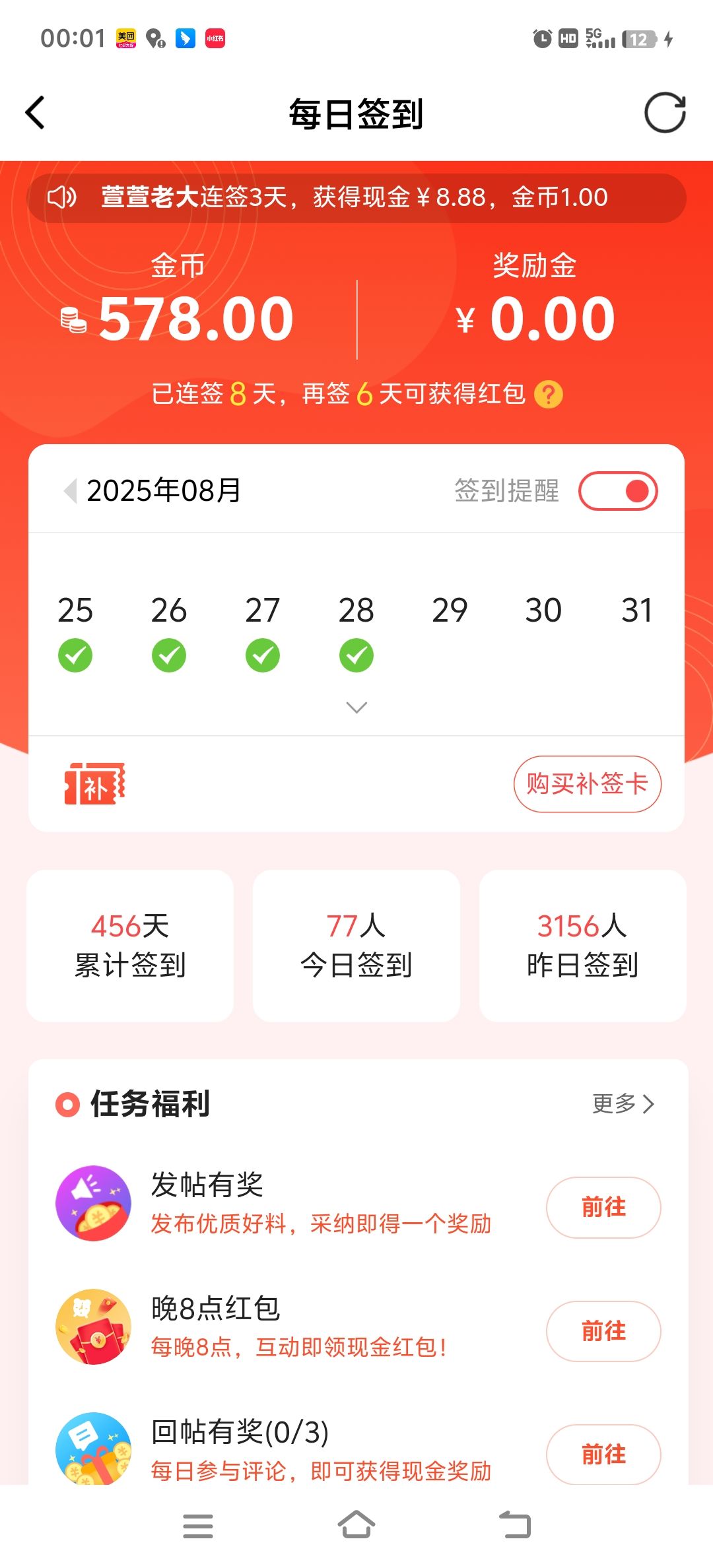
Task: Refresh the daily check-in page
Action: 664,113
